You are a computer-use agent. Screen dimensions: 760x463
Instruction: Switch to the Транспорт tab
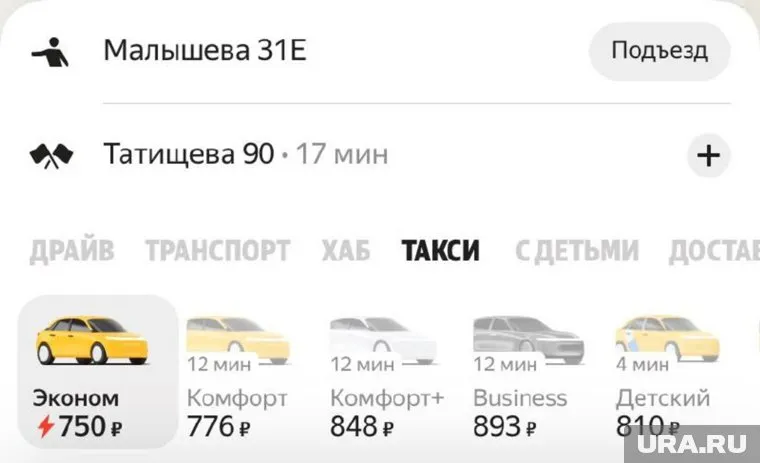217,250
